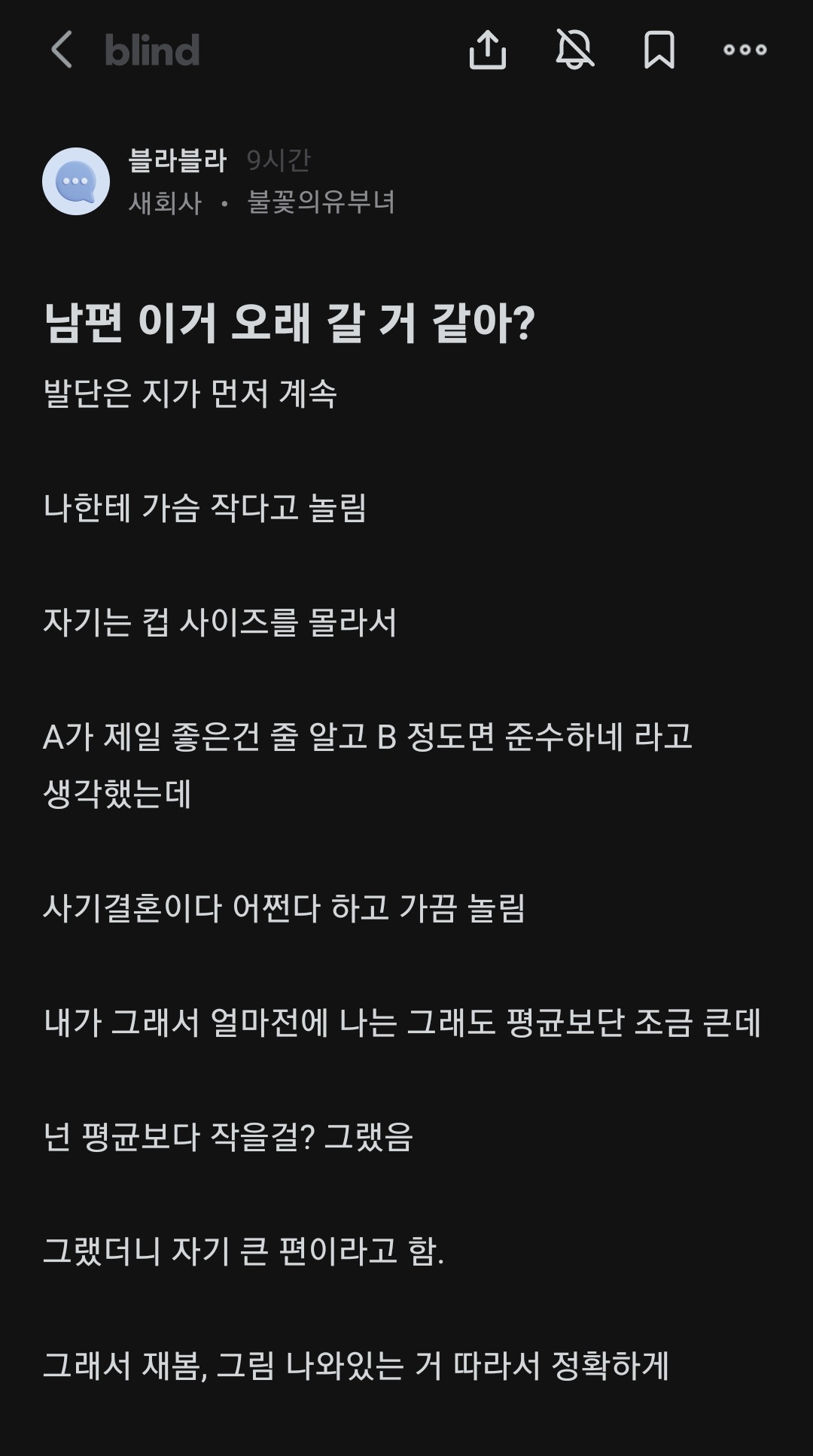Open the three-dot overflow menu
The image size is (813, 1456).
744,50
